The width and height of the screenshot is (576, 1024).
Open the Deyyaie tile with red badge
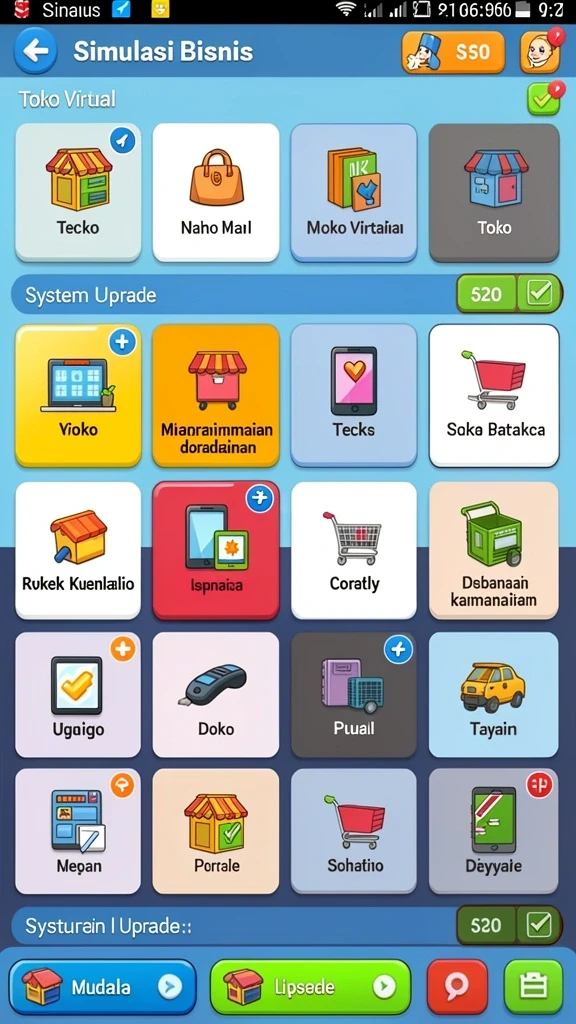coord(494,831)
